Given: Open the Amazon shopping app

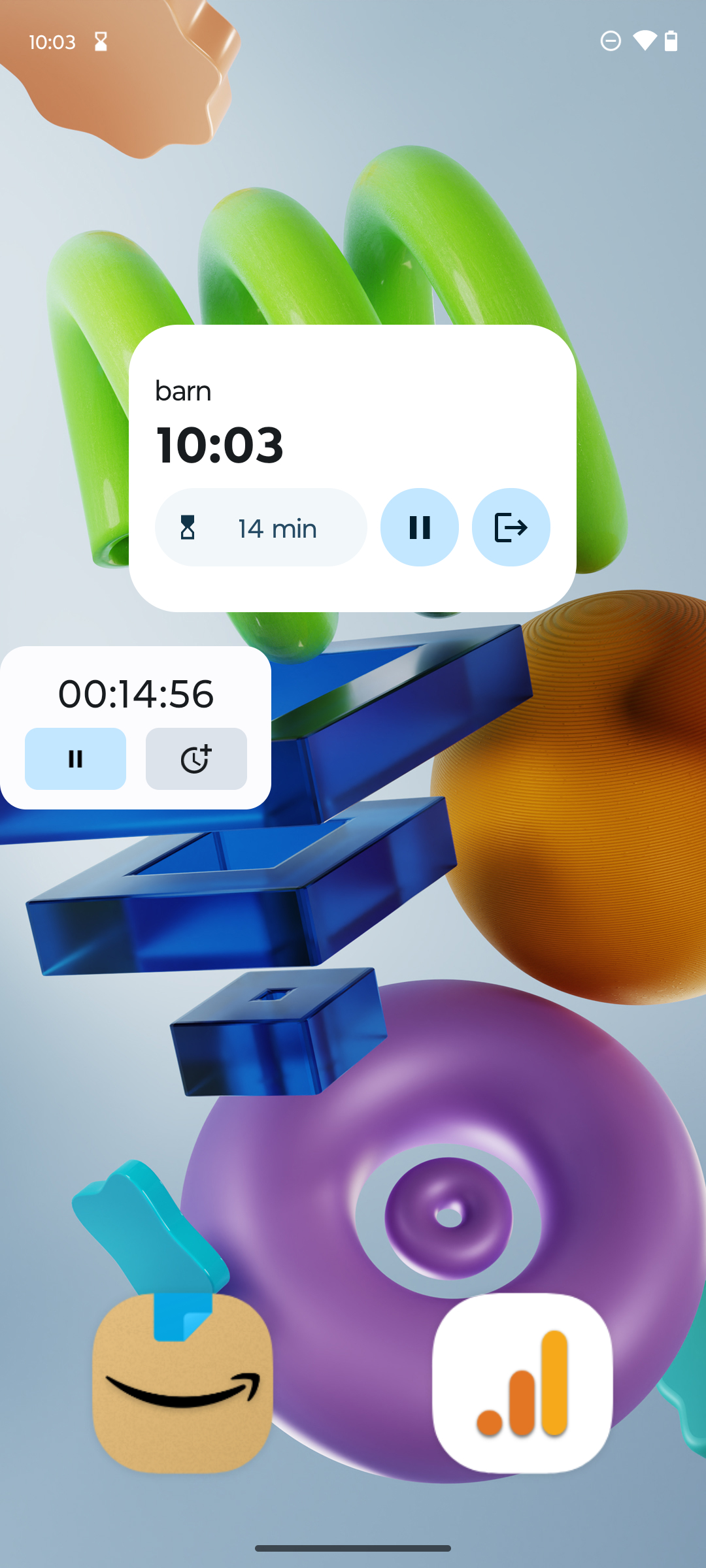Looking at the screenshot, I should [182, 1383].
